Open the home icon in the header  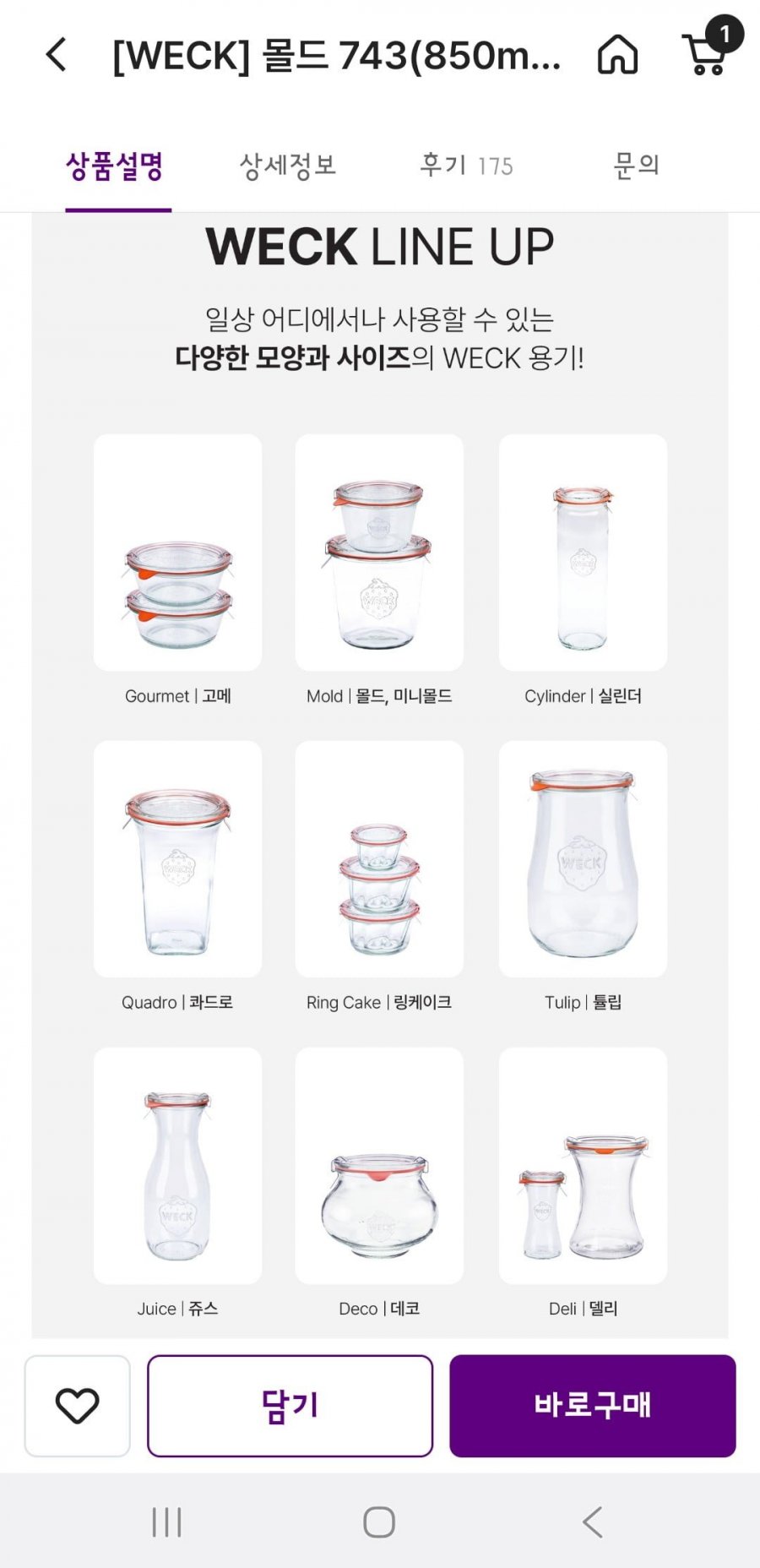(x=617, y=56)
